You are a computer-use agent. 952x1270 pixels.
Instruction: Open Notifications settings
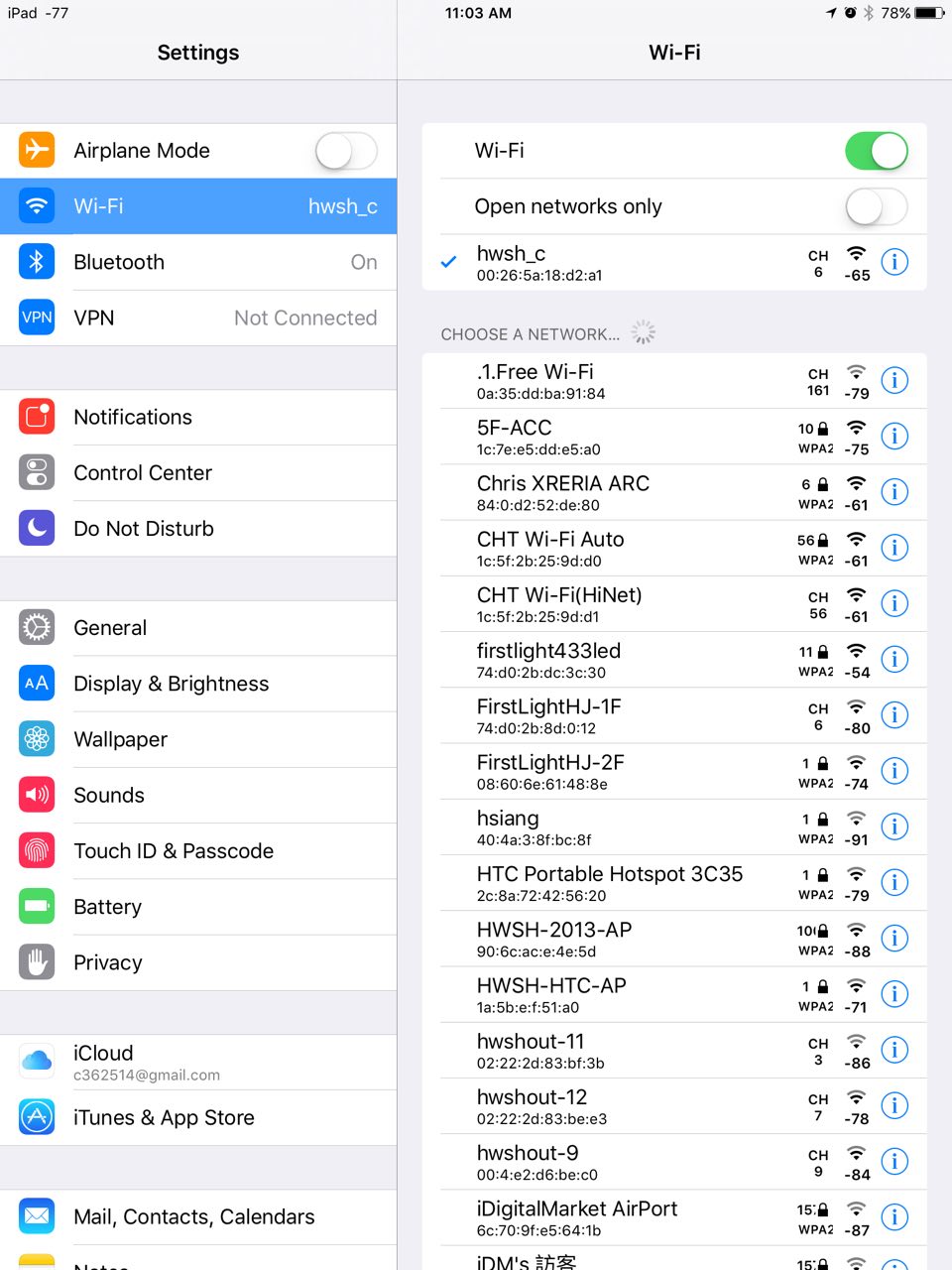tap(198, 417)
